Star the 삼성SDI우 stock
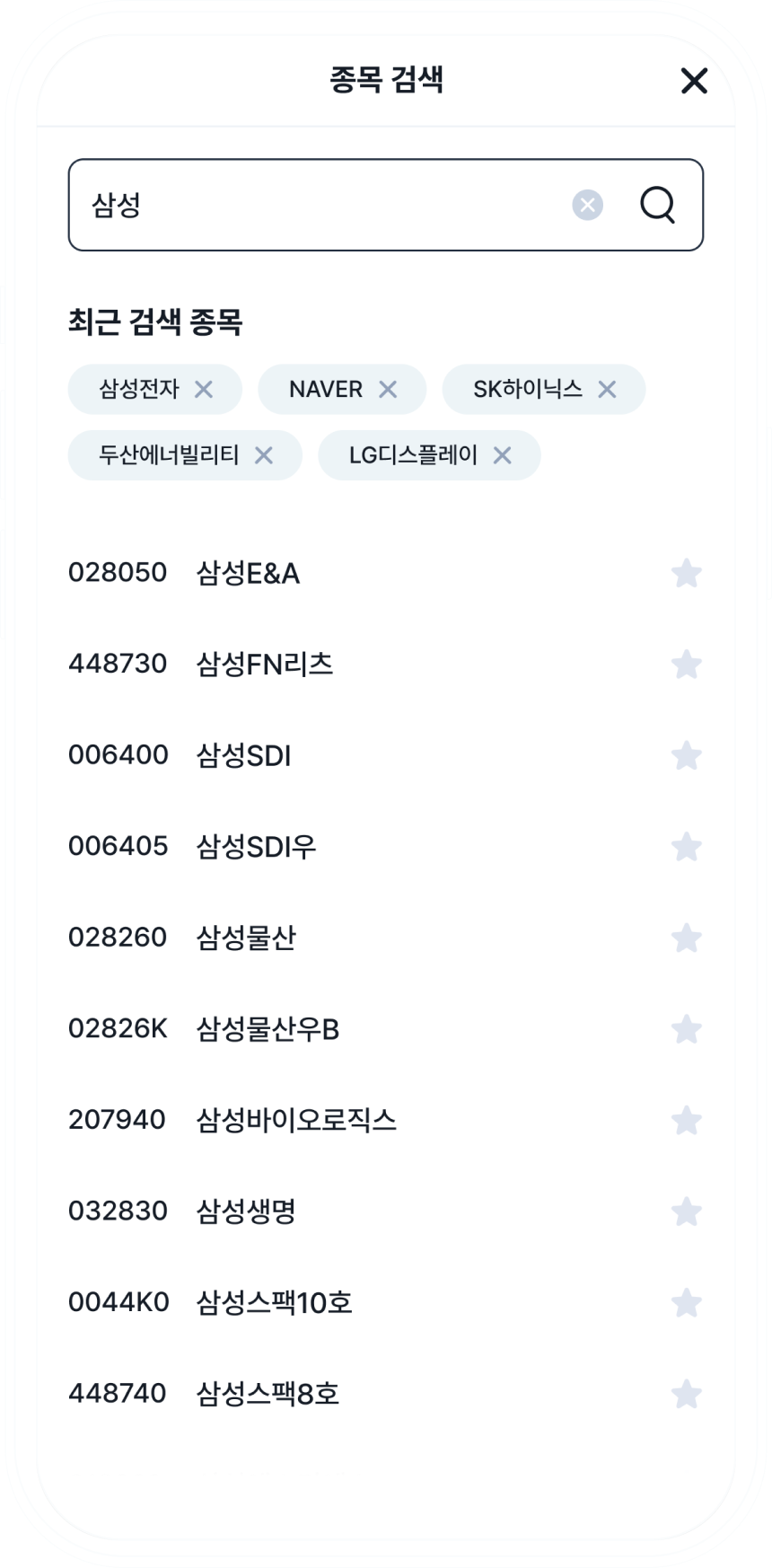 click(687, 847)
